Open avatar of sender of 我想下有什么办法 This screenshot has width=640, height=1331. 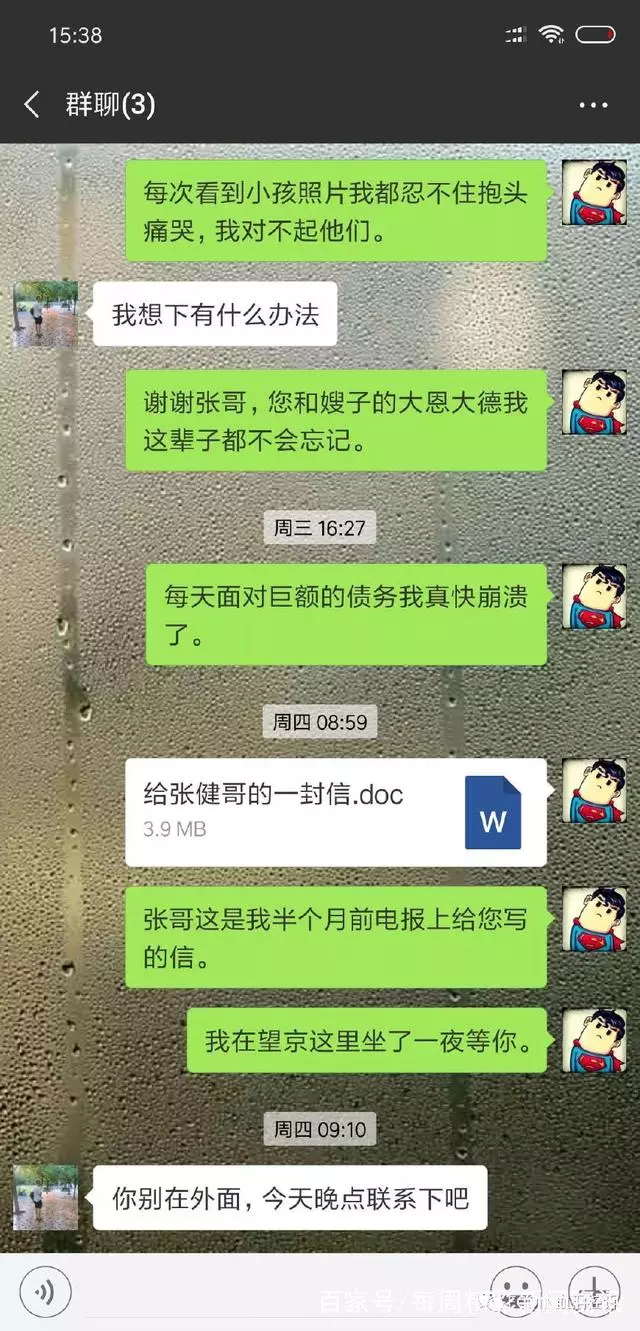45,314
